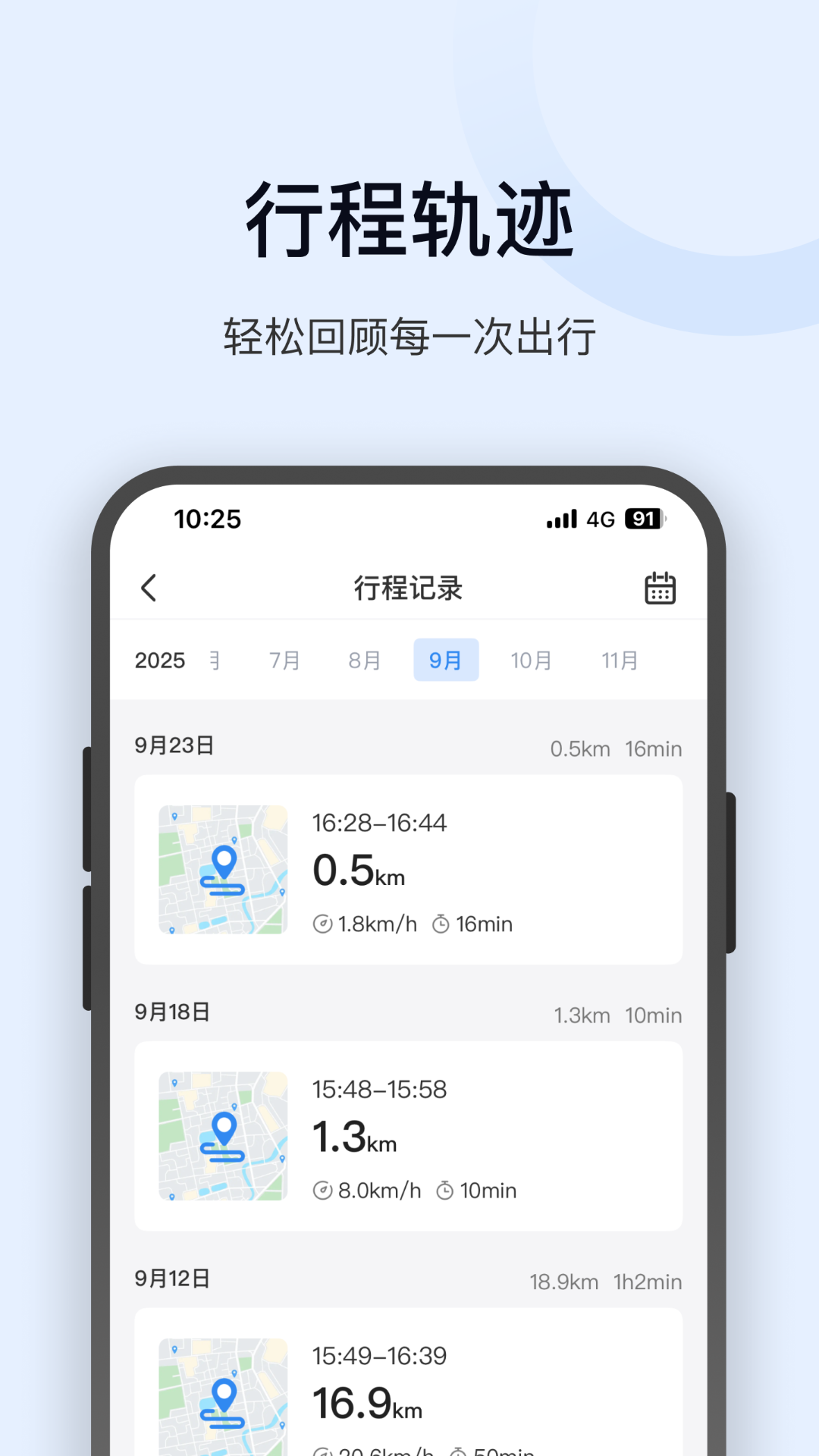Click the speedometer icon beside 1.8km/h
The image size is (819, 1456).
325,924
